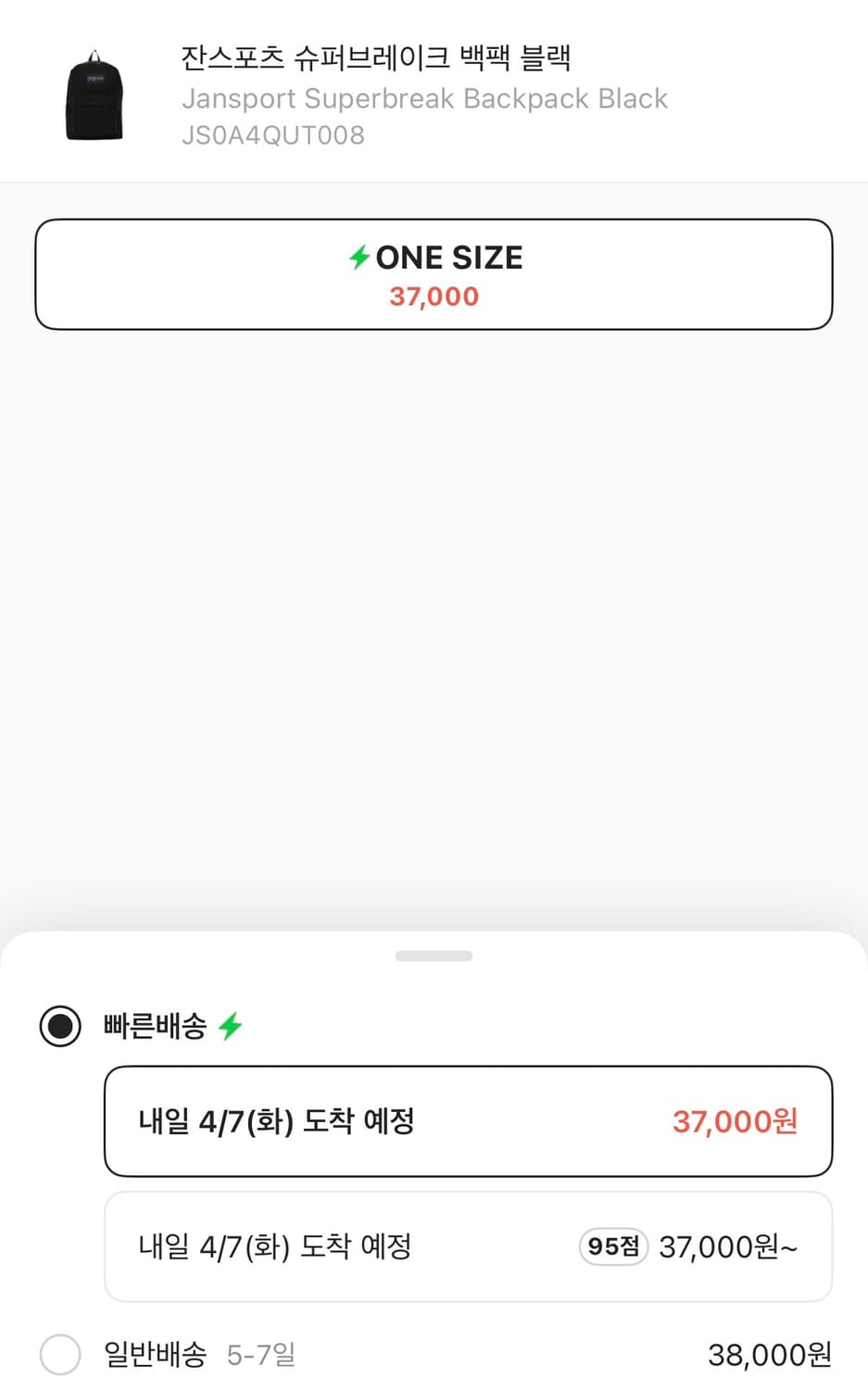Toggle fast delivery selection indicator

coord(59,1026)
